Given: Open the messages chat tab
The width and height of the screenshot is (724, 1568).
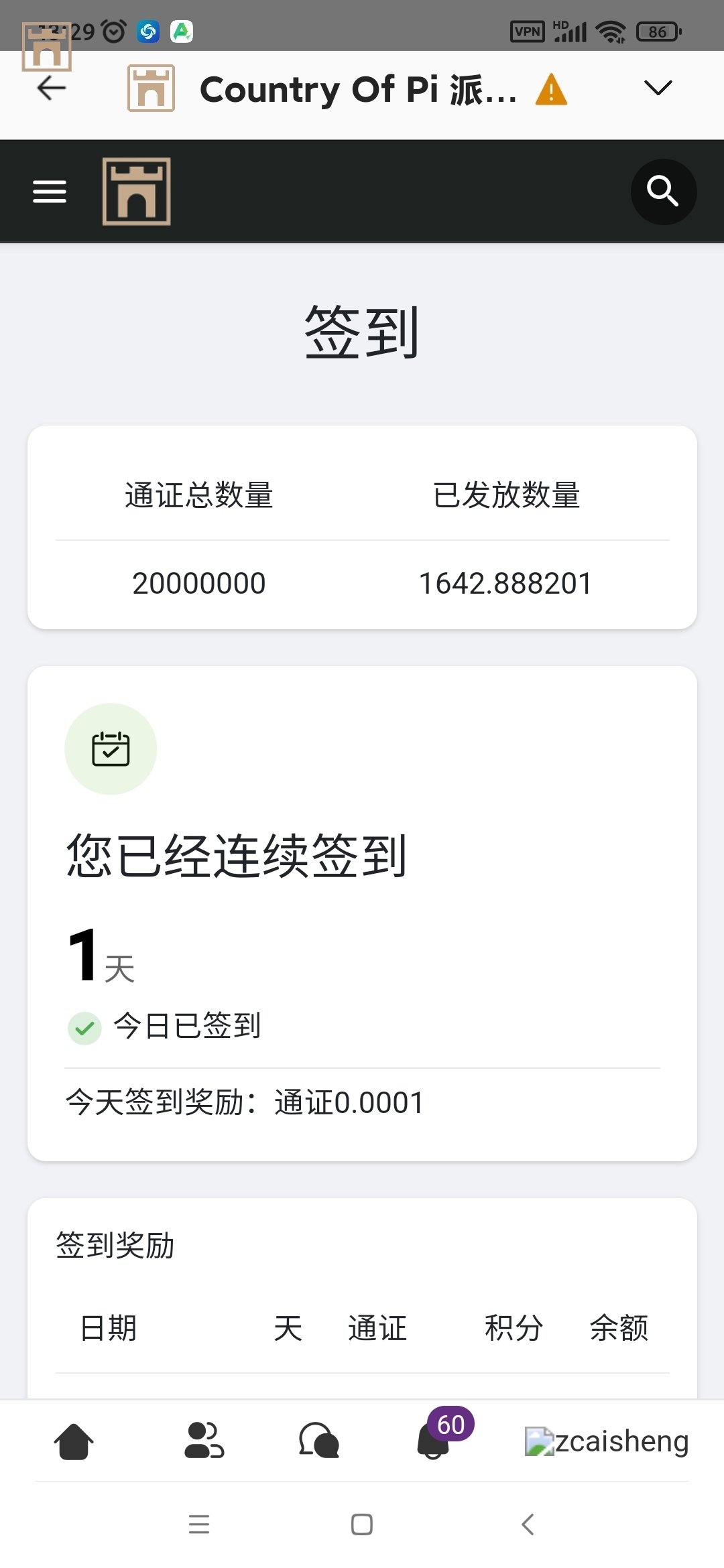Looking at the screenshot, I should [318, 1441].
